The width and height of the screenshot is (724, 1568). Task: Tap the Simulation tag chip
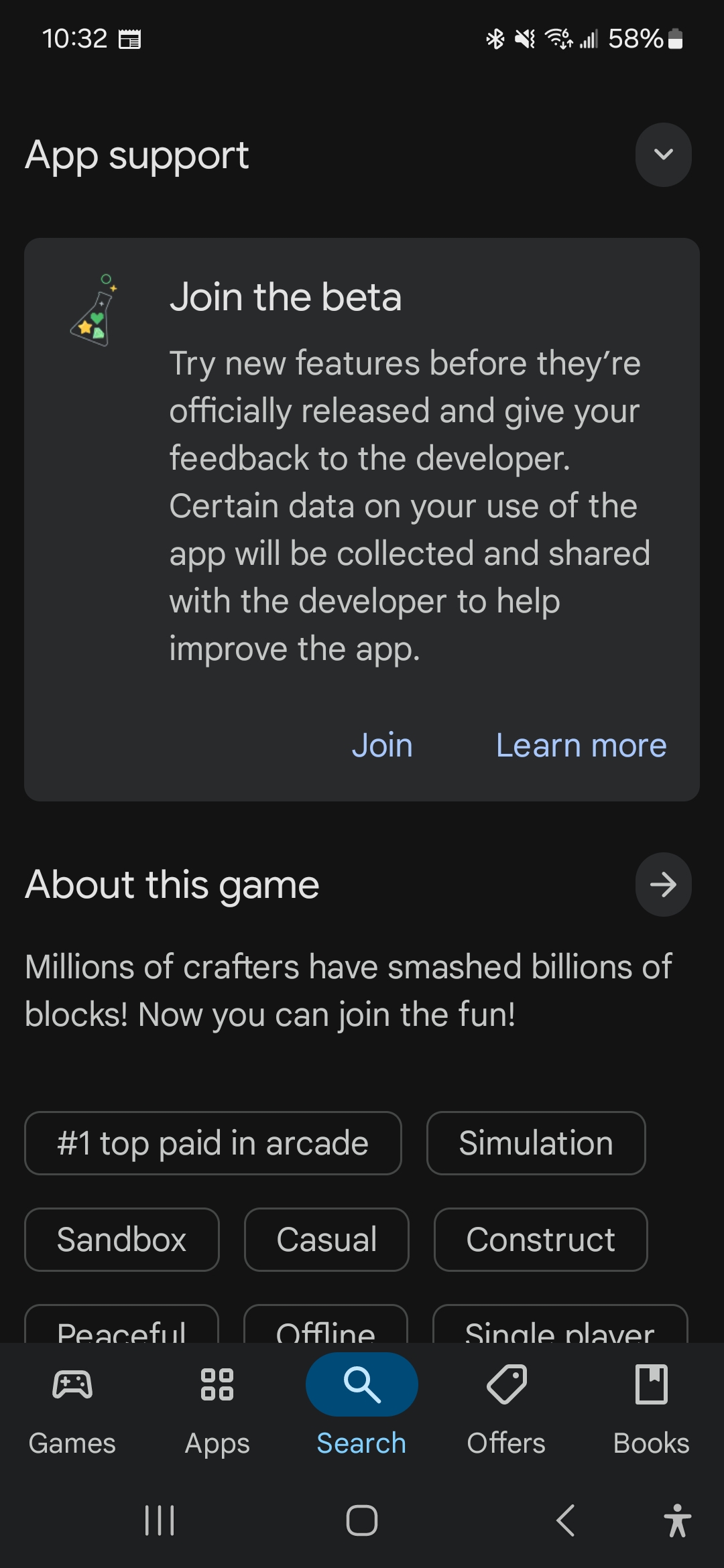click(x=536, y=1143)
